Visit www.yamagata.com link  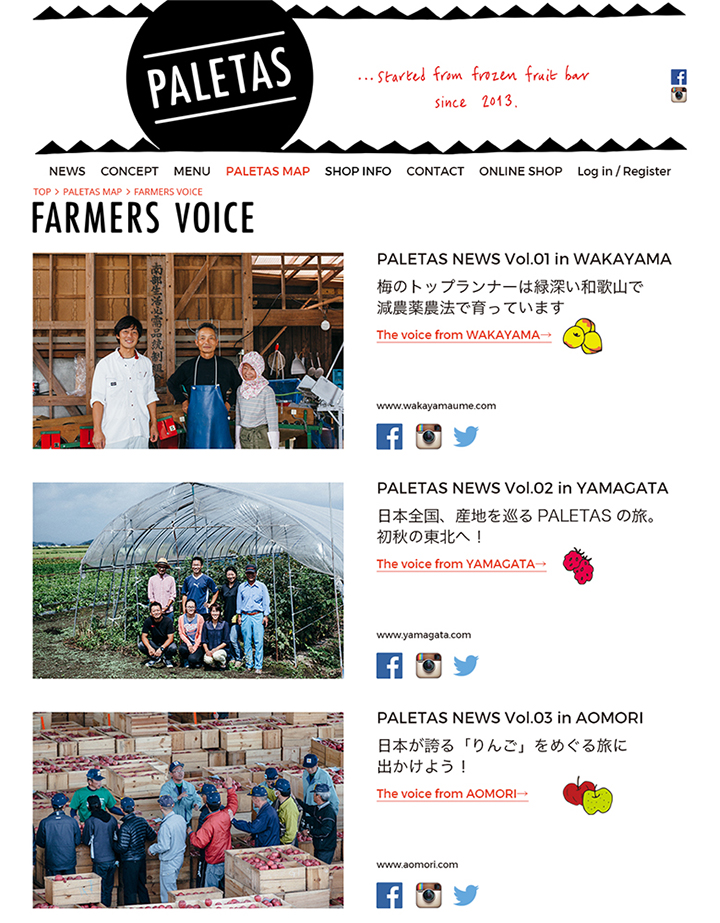[x=423, y=635]
